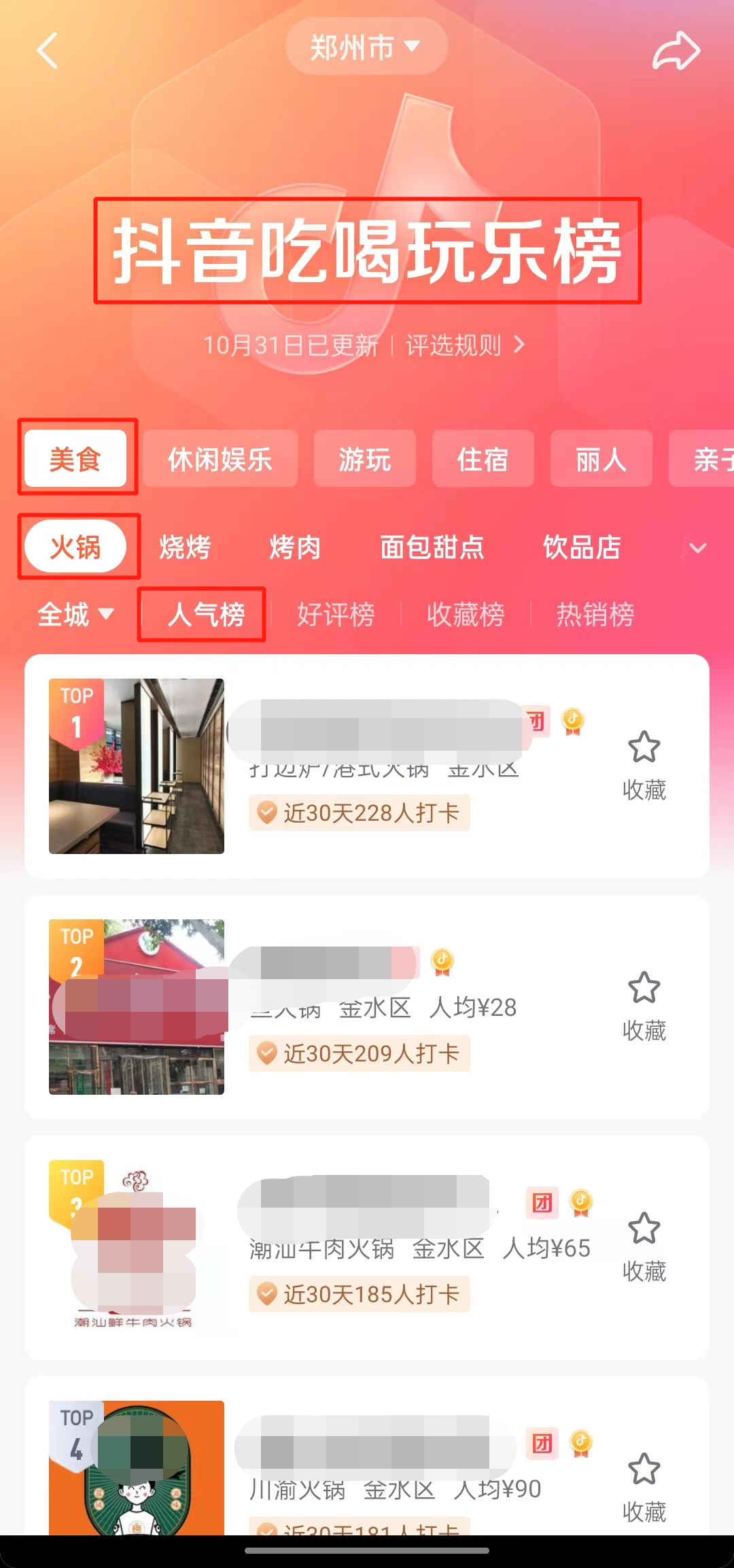
Task: Tap the medal icon beside TOP 2 shop name
Action: [x=442, y=960]
